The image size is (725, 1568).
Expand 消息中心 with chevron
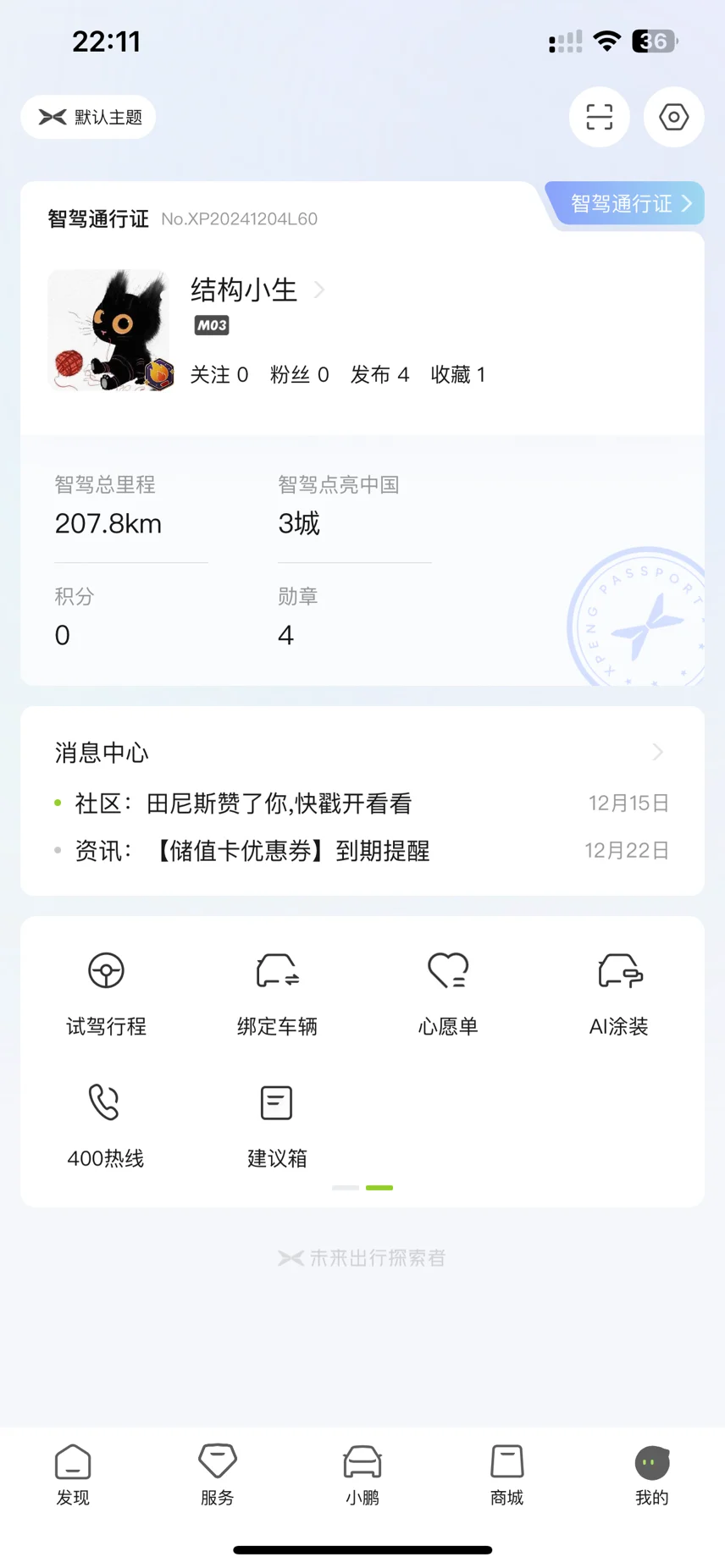[657, 752]
